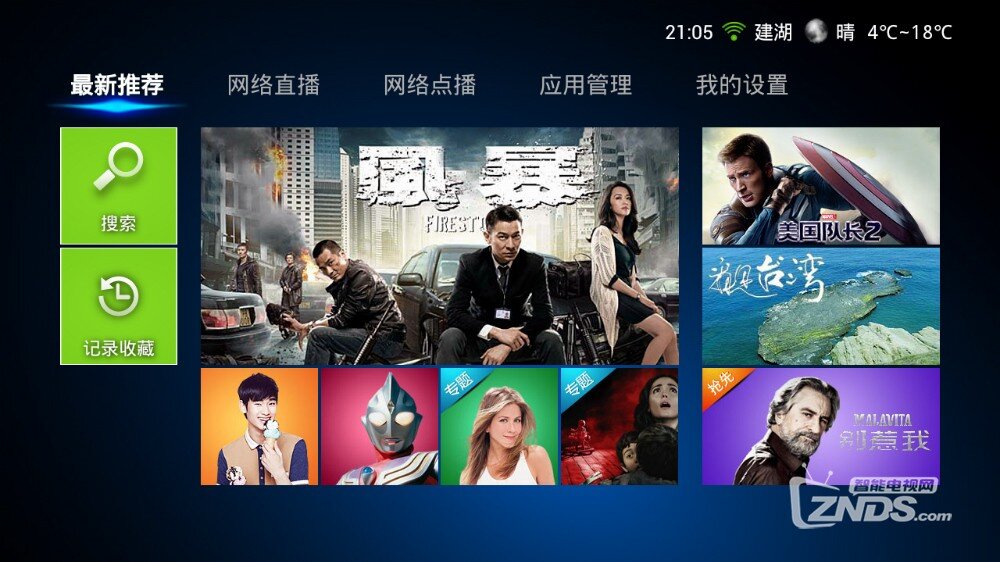Open the 记录收藏 history tile
Screen dimensions: 1000x562
[118, 306]
